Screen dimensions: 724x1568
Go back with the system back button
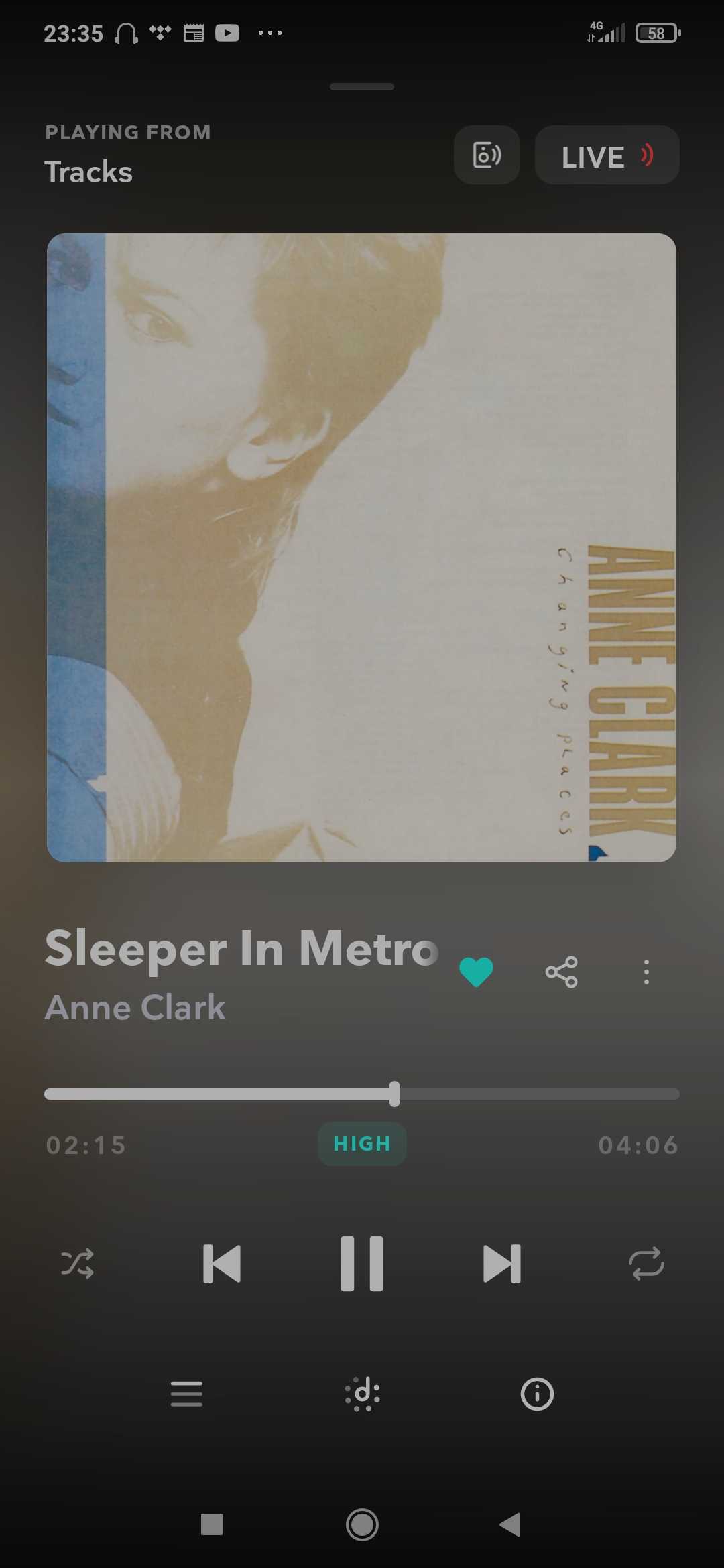tap(511, 1524)
